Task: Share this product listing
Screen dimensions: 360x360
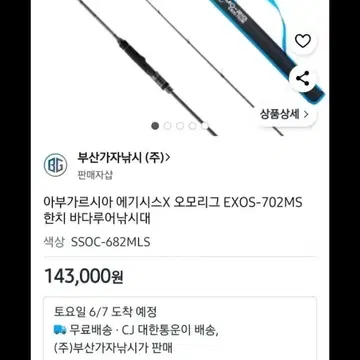Action: [x=303, y=79]
